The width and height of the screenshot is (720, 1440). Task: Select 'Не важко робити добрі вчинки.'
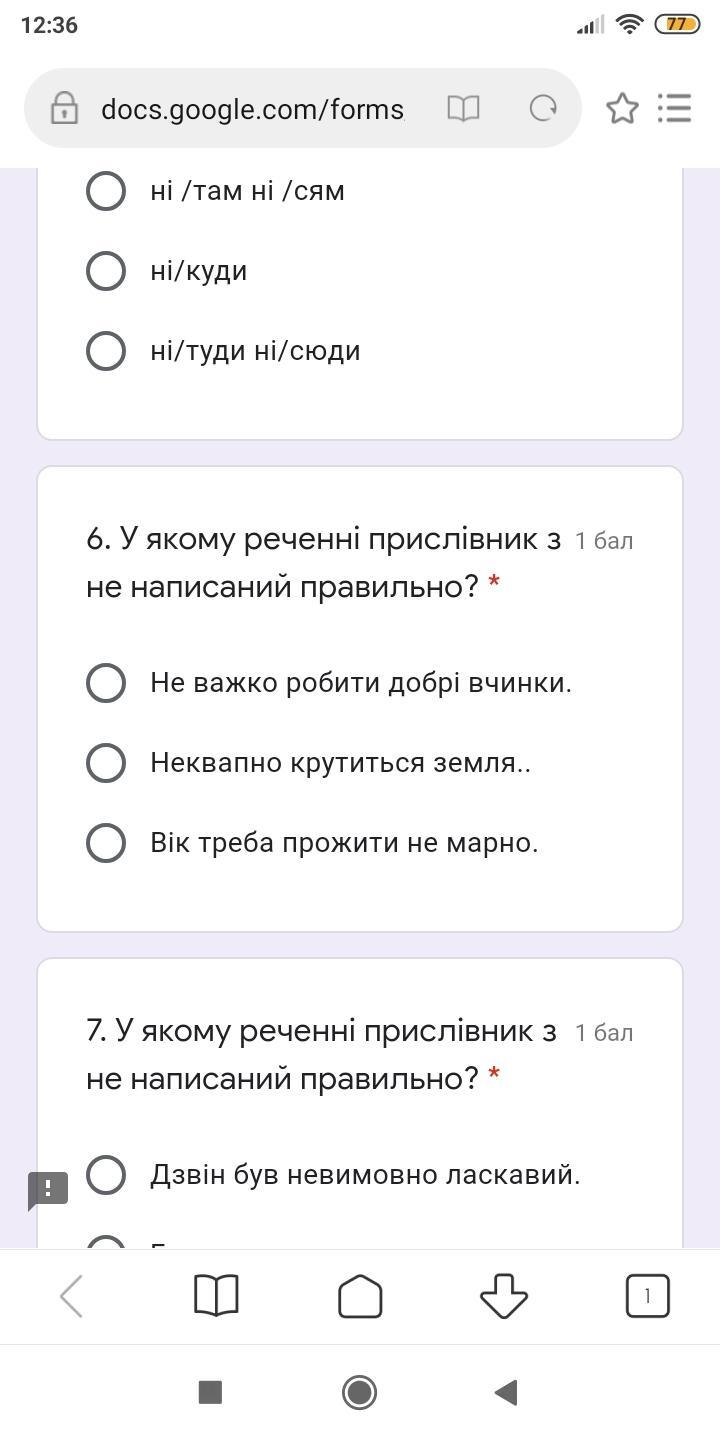tap(106, 683)
